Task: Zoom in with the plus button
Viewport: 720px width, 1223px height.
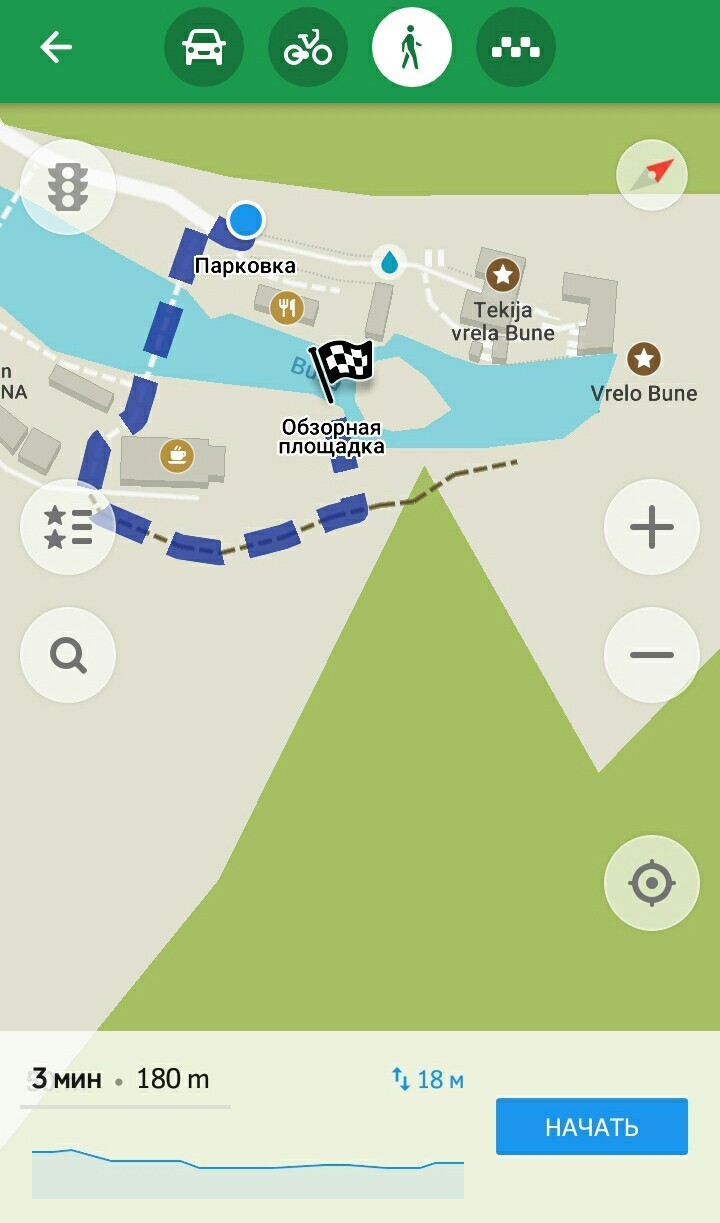Action: click(652, 527)
